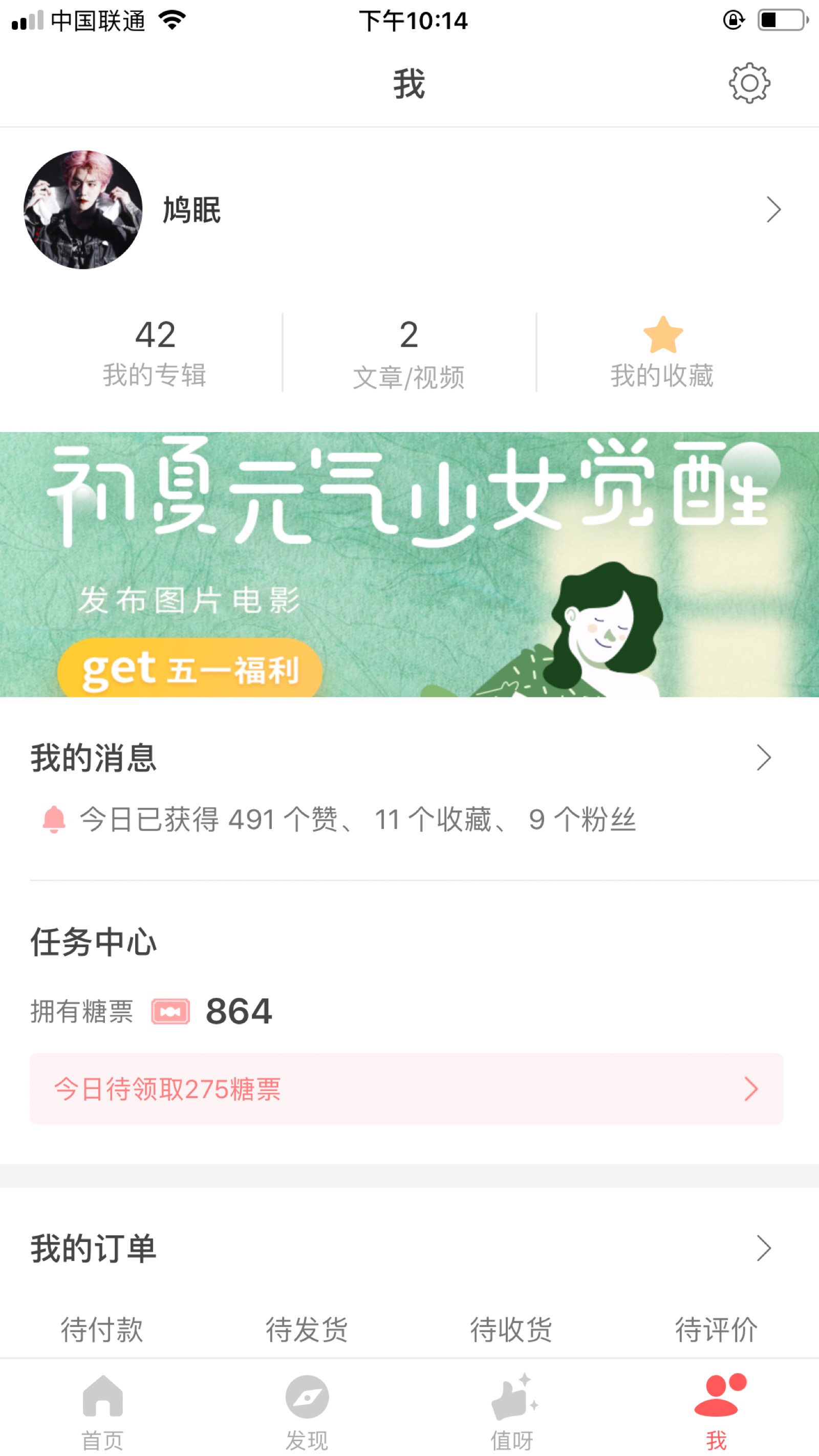The height and width of the screenshot is (1456, 819).
Task: View 我的专辑 with 42 albums
Action: (x=155, y=353)
